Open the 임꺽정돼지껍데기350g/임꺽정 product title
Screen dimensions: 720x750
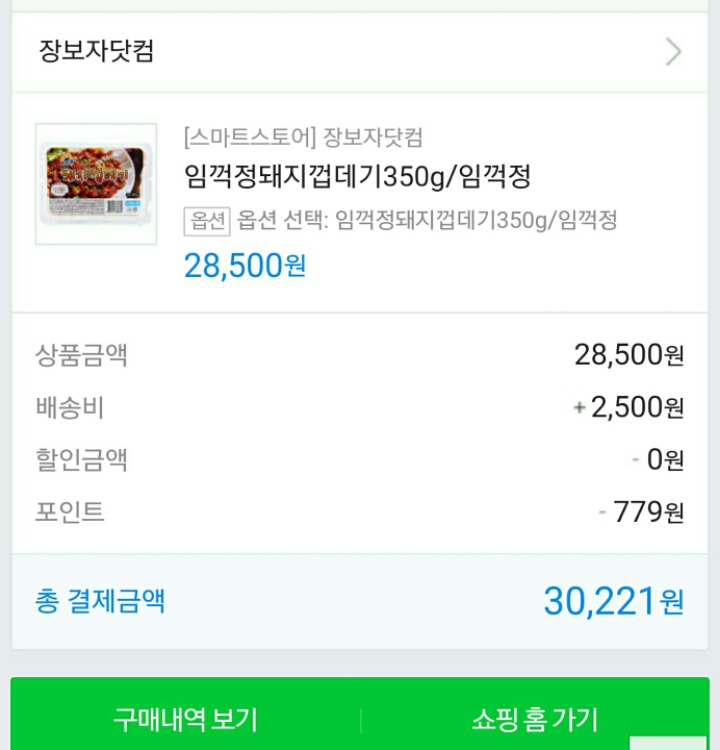[357, 177]
